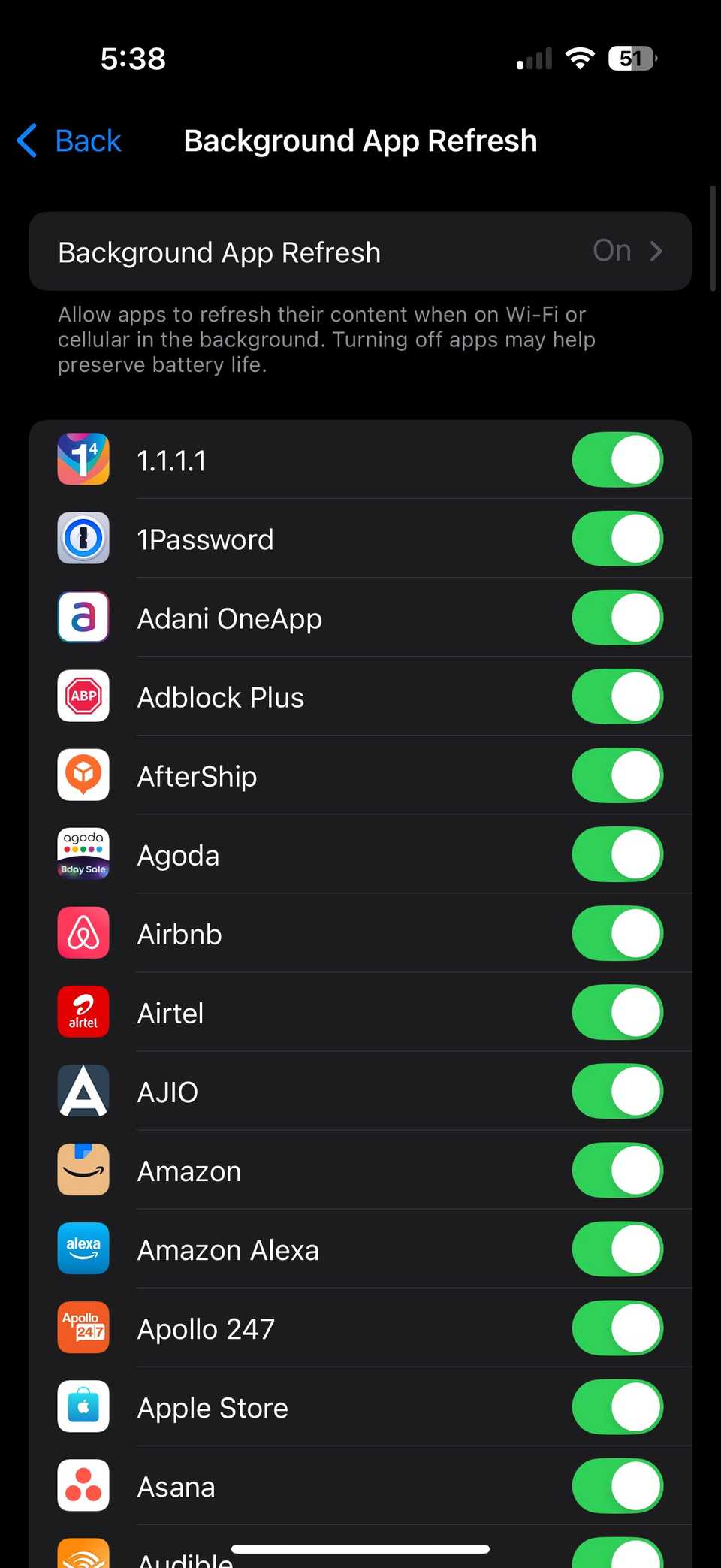Click the Adblock Plus ABP icon
The height and width of the screenshot is (1568, 721).
click(83, 696)
